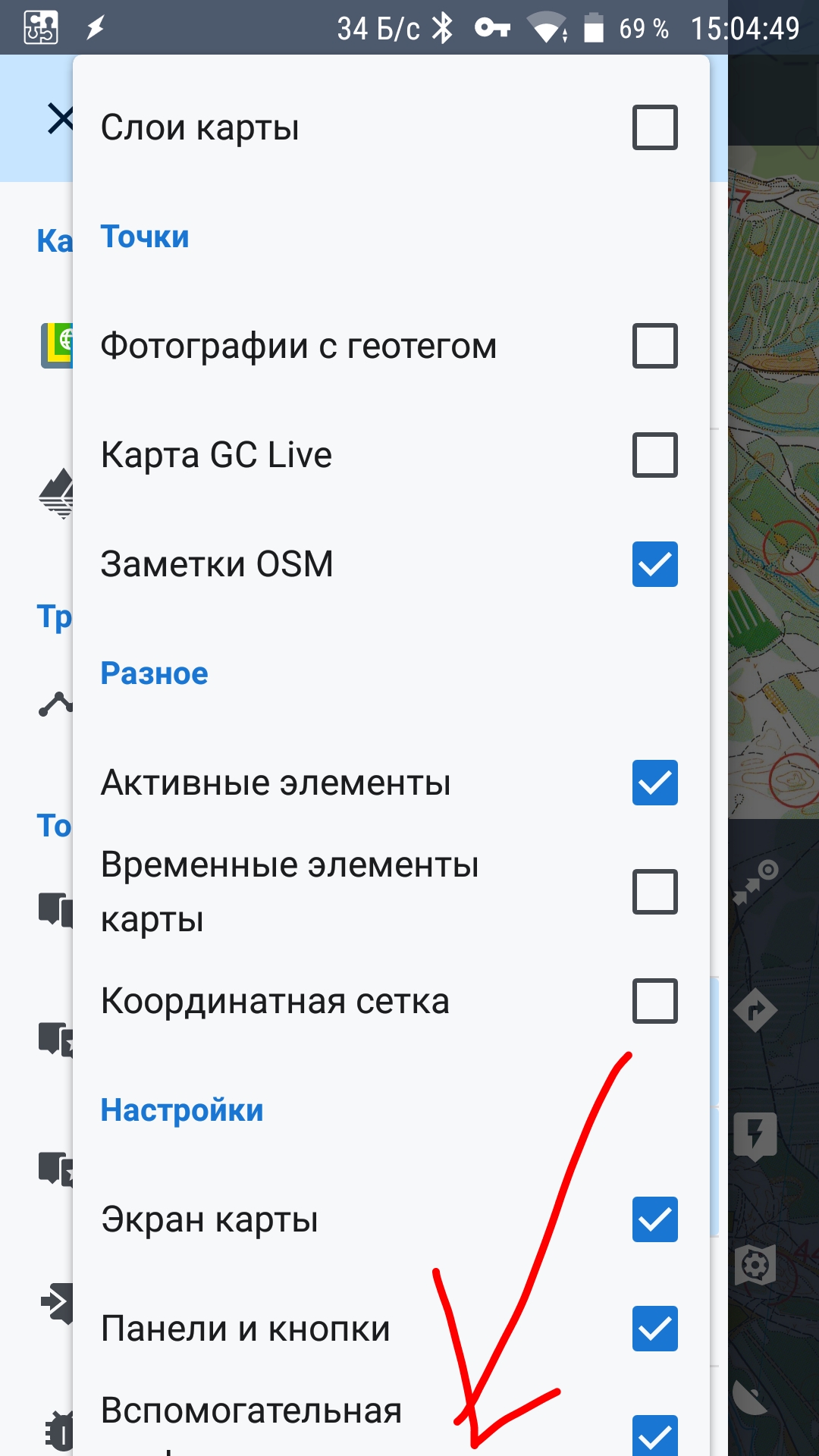
Task: Uncheck Заметки OSM
Action: pyautogui.click(x=654, y=564)
